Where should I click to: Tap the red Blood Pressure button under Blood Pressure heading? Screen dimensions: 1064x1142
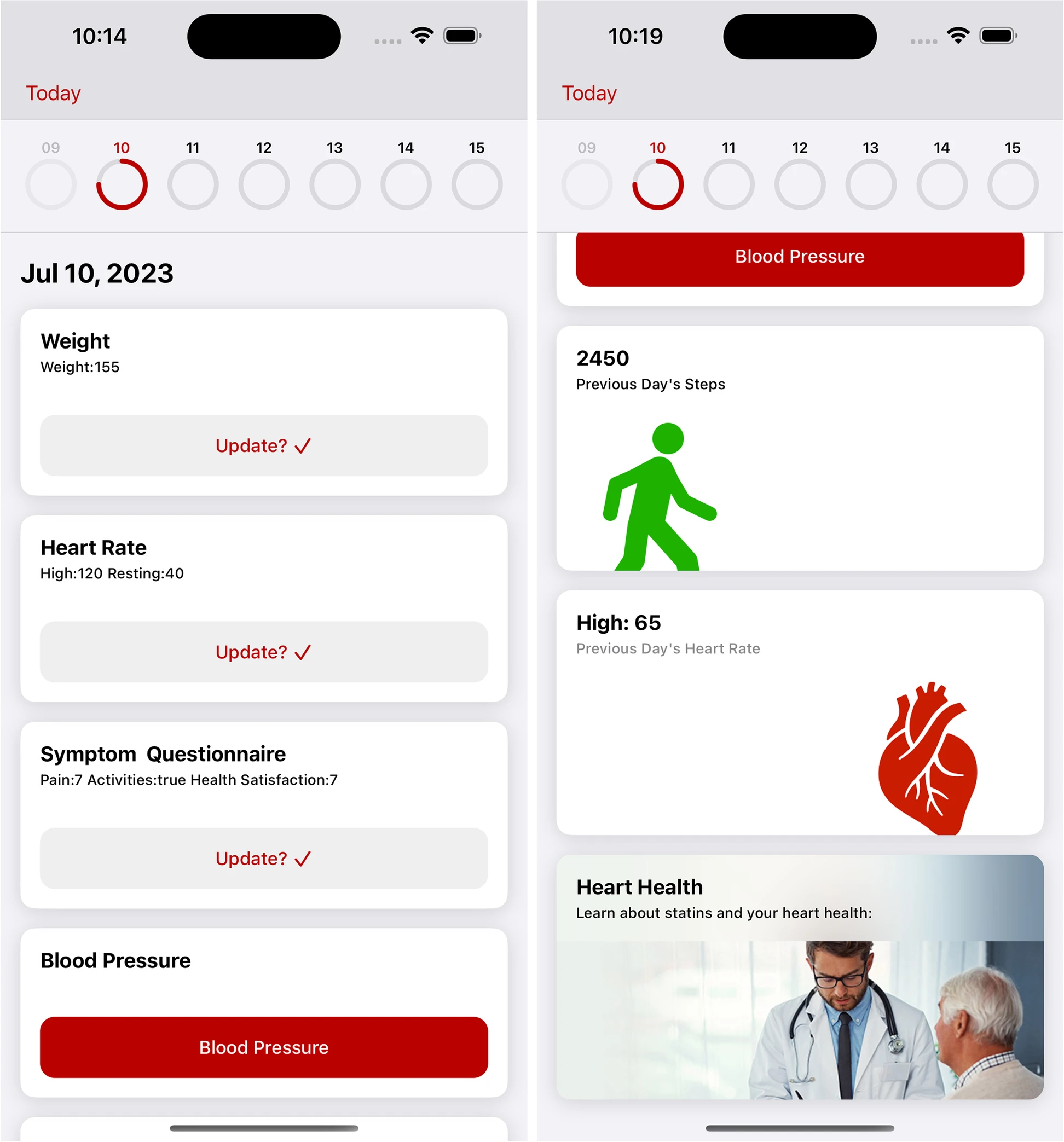click(x=264, y=1047)
